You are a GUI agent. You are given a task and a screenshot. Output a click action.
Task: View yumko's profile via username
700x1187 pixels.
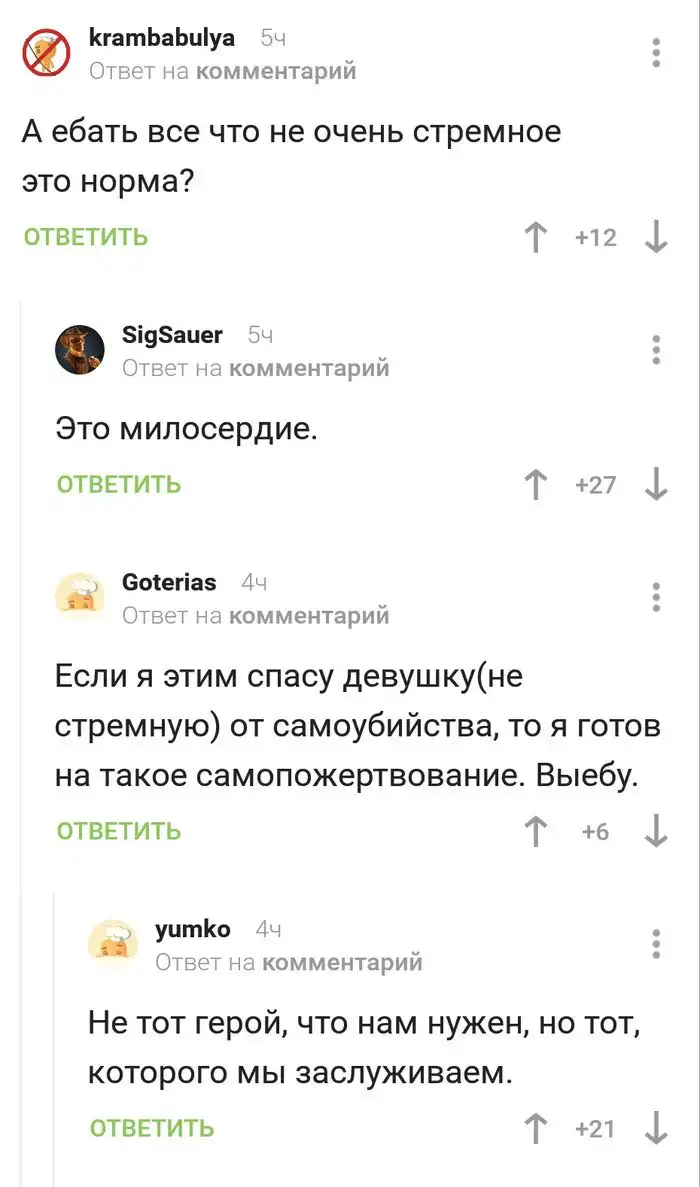(193, 929)
